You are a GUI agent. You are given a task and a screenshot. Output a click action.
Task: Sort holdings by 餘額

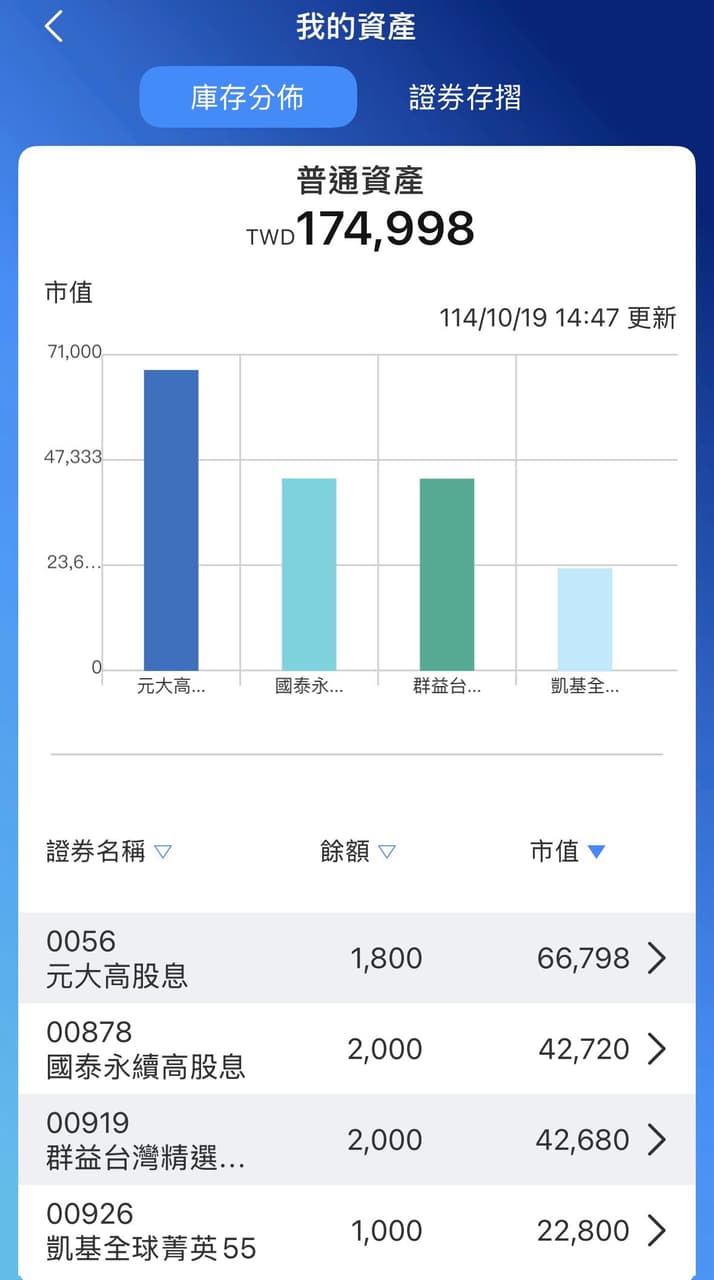358,852
